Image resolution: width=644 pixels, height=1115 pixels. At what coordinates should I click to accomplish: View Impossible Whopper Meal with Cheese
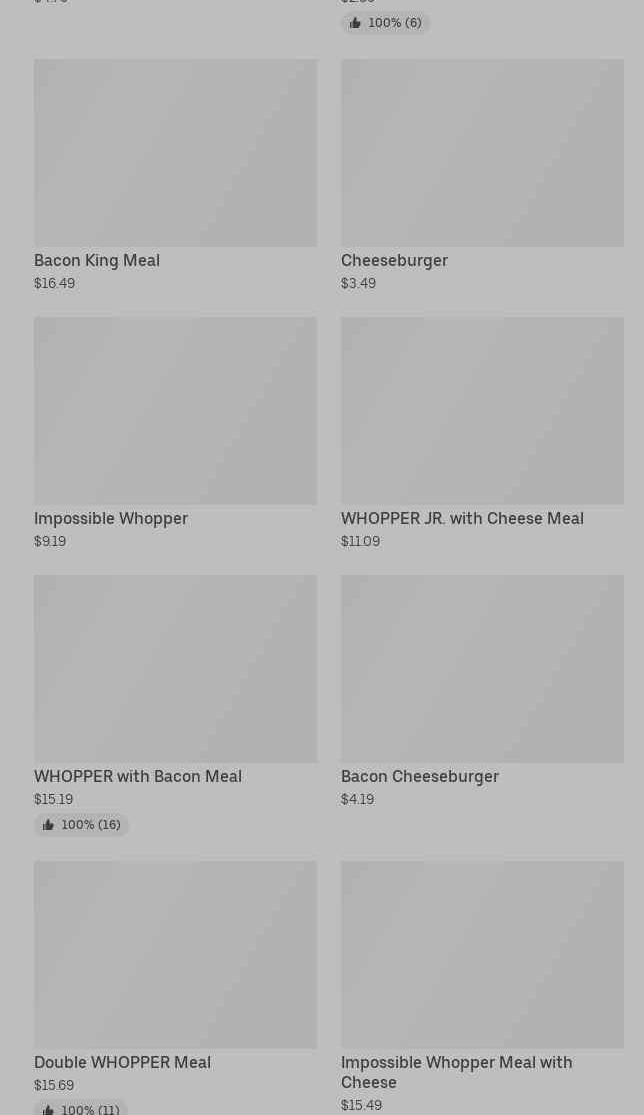482,988
